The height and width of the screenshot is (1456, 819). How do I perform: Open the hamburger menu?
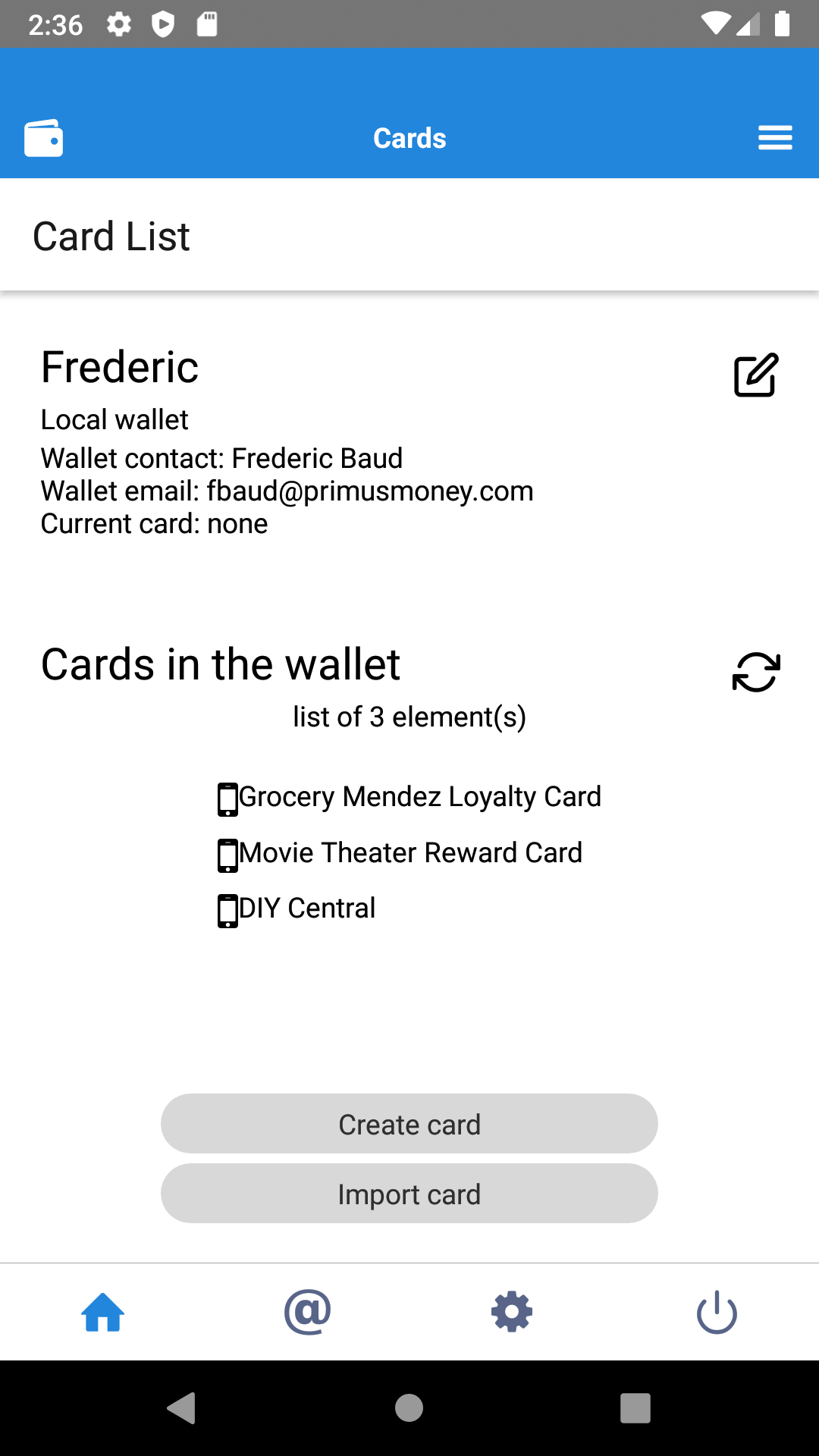(x=775, y=138)
